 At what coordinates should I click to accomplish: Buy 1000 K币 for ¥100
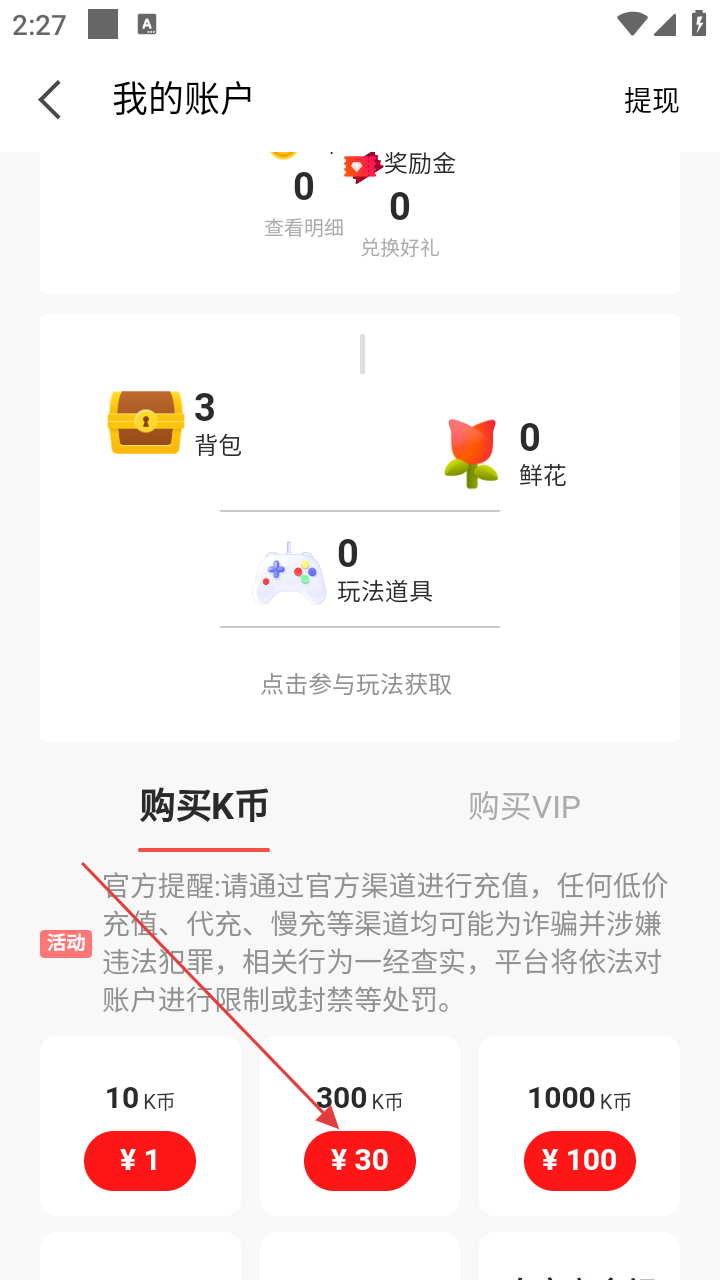(x=579, y=1160)
